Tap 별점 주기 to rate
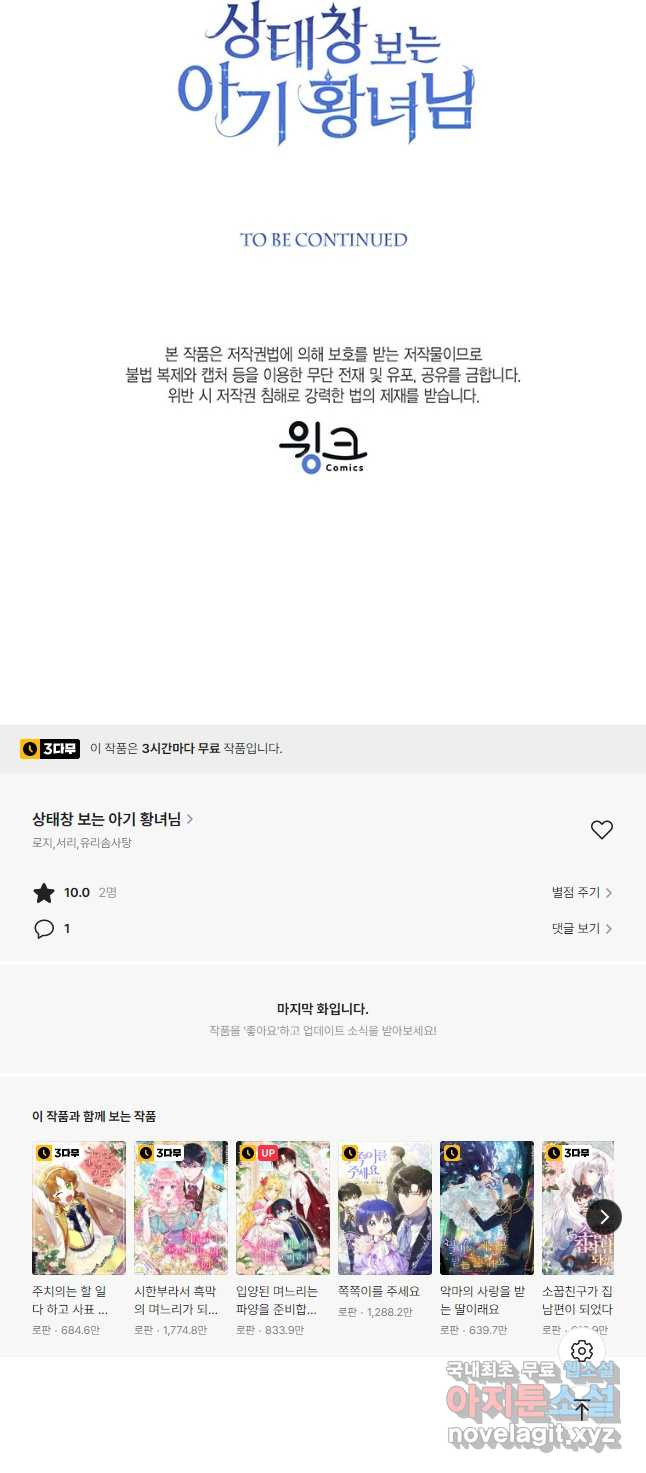The height and width of the screenshot is (1473, 646). click(x=581, y=892)
